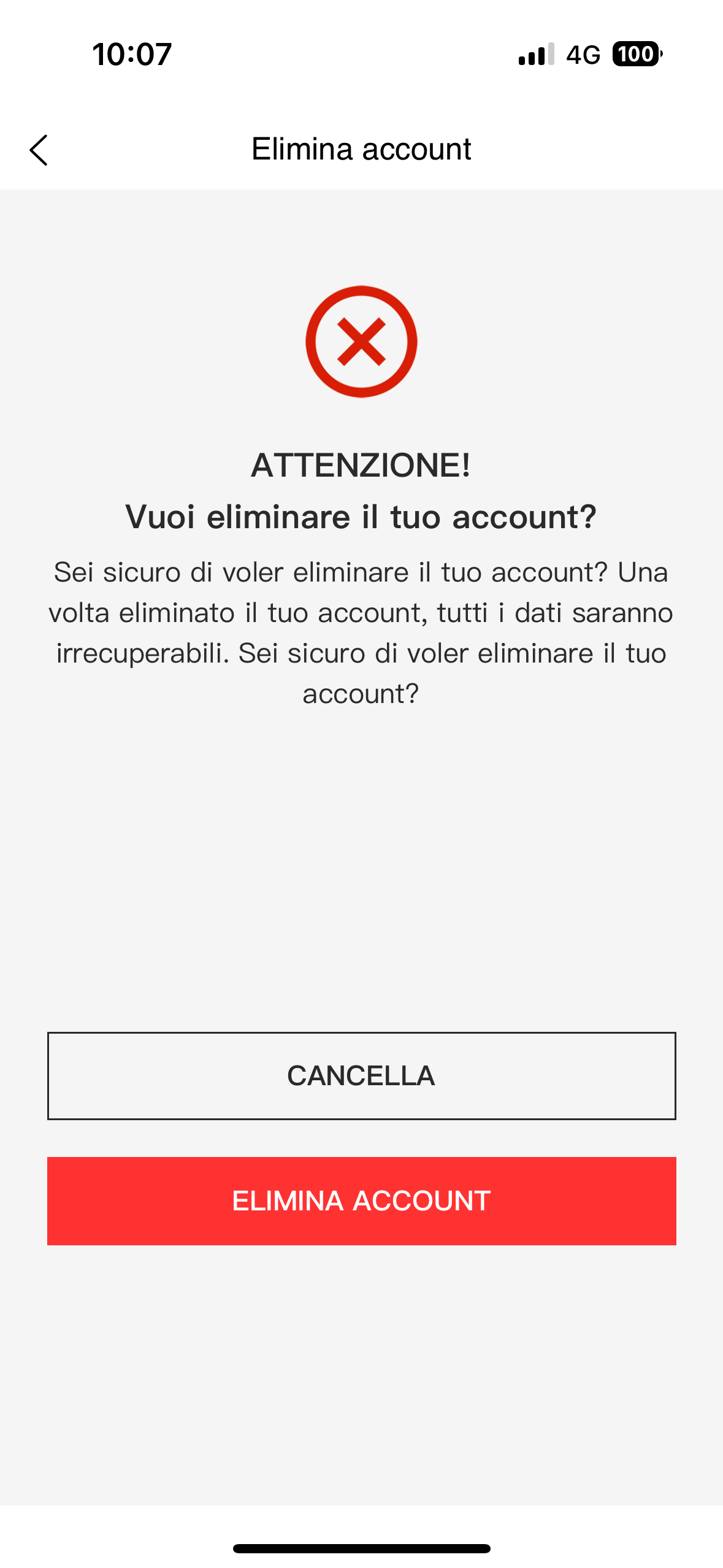
Task: Go back using the top-left arrow
Action: 39,150
